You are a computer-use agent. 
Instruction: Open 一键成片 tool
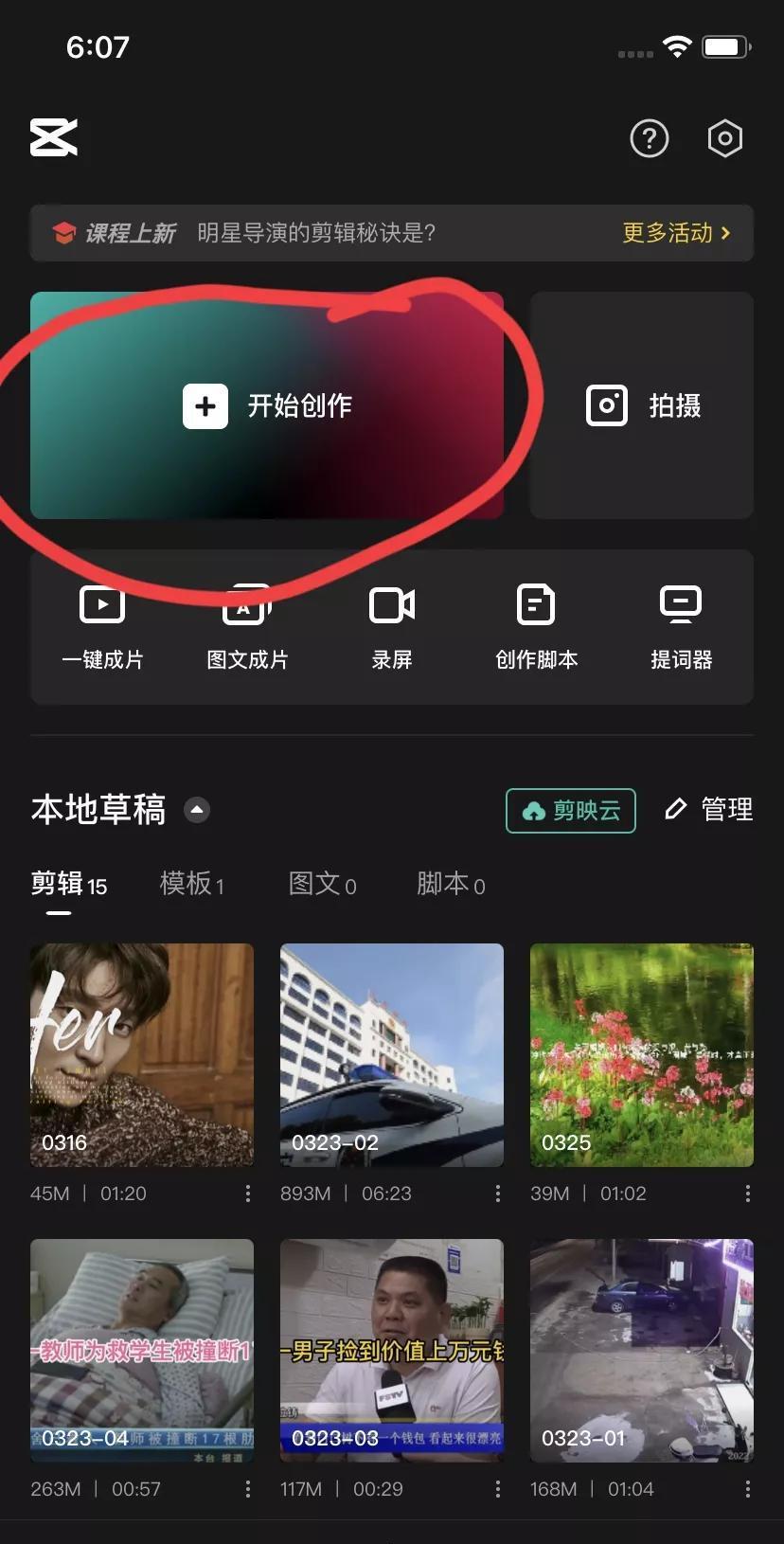point(102,626)
